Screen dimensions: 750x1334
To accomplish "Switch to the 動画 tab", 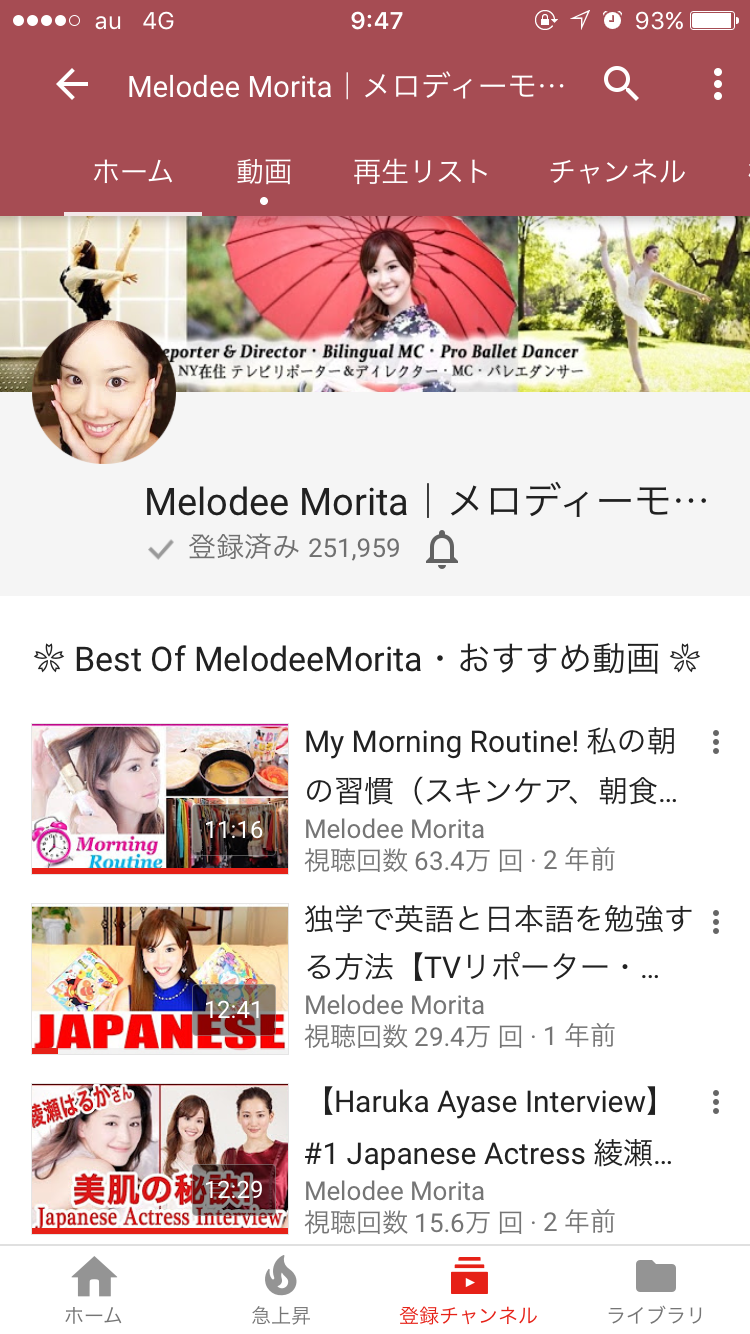I will tap(264, 172).
